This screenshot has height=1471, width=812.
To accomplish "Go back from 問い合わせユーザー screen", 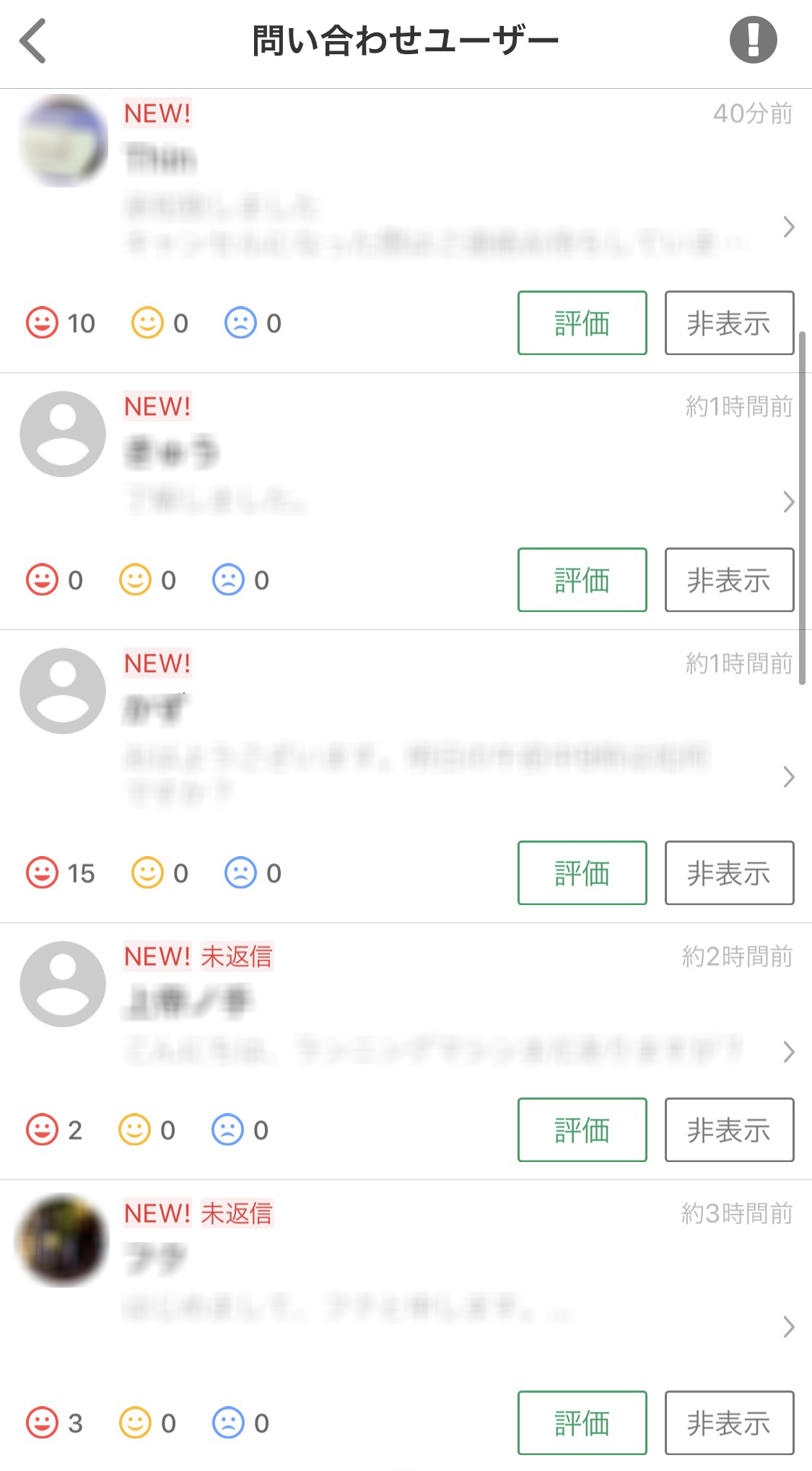I will click(x=33, y=41).
